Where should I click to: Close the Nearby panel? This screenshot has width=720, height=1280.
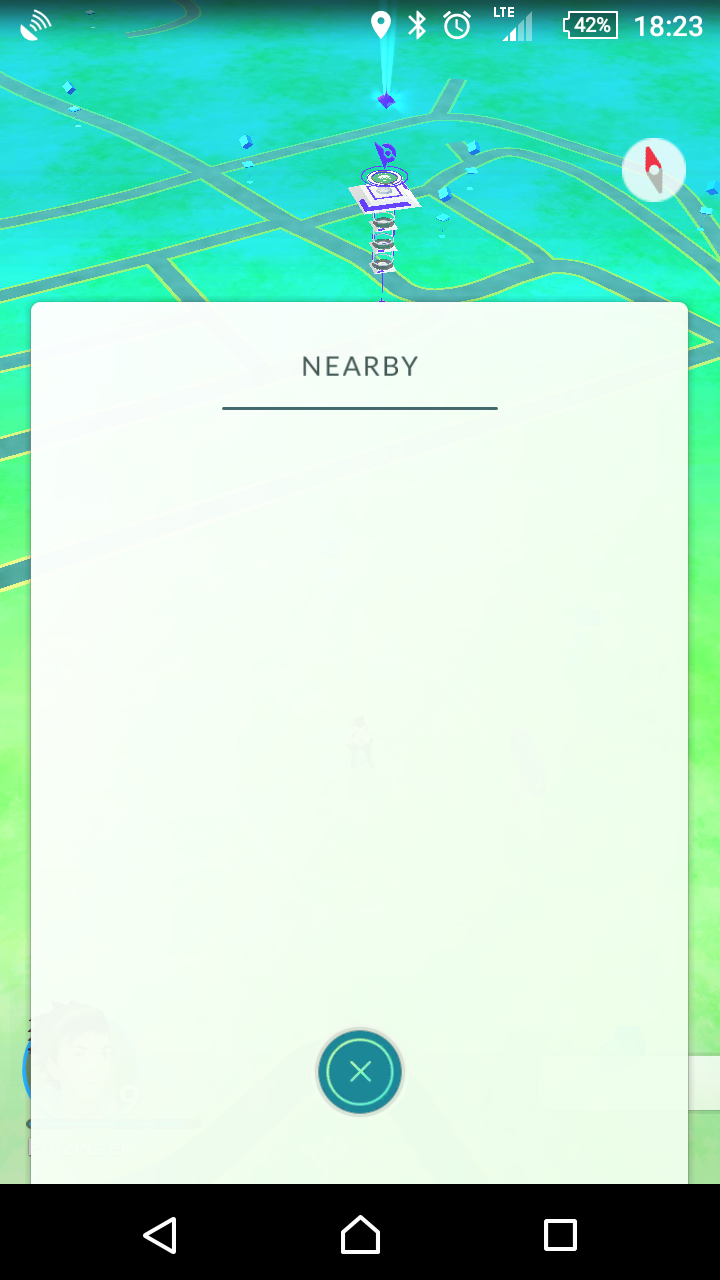click(x=360, y=1072)
